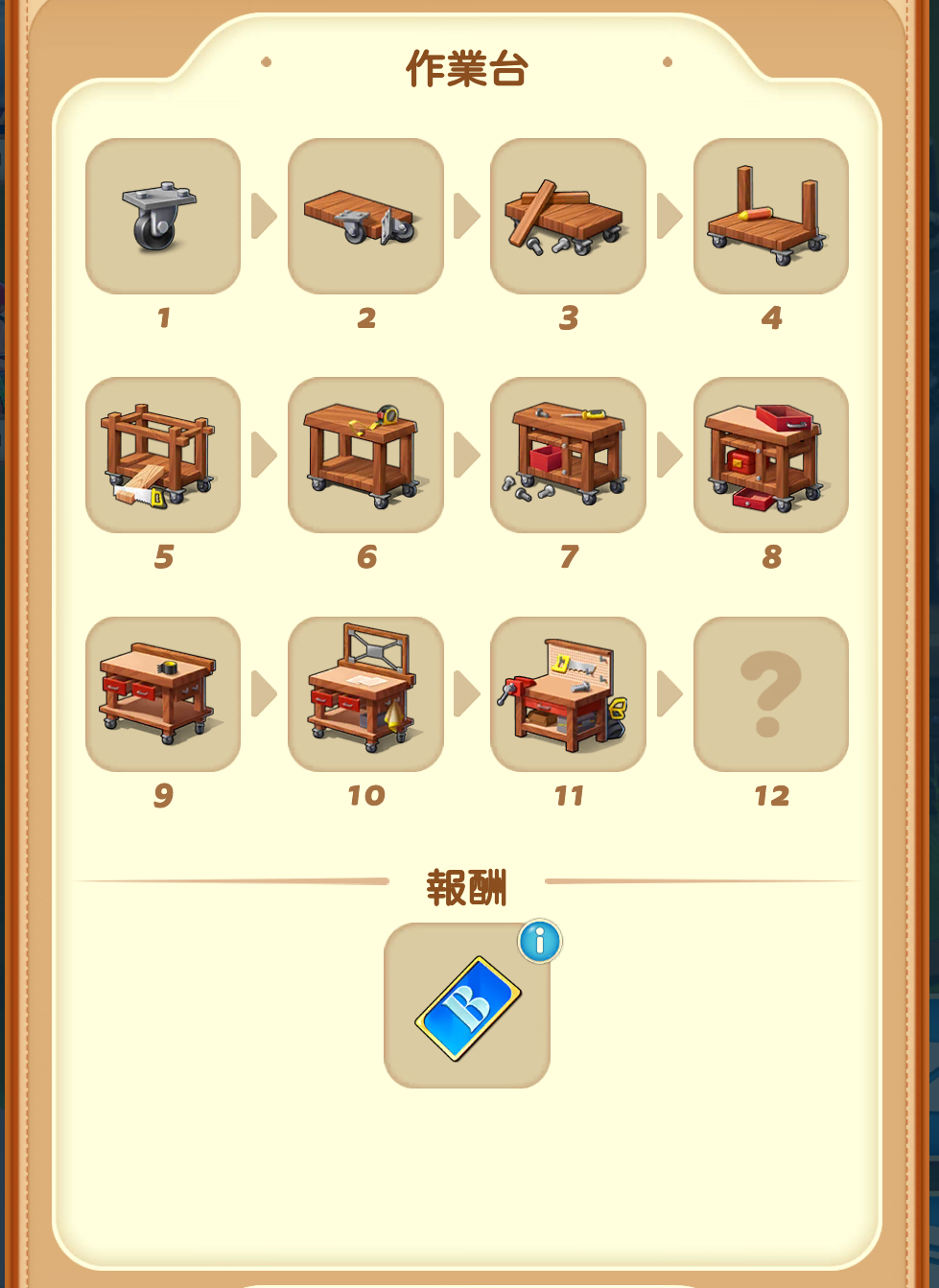
Task: Select workbench item level 7
Action: [x=568, y=456]
